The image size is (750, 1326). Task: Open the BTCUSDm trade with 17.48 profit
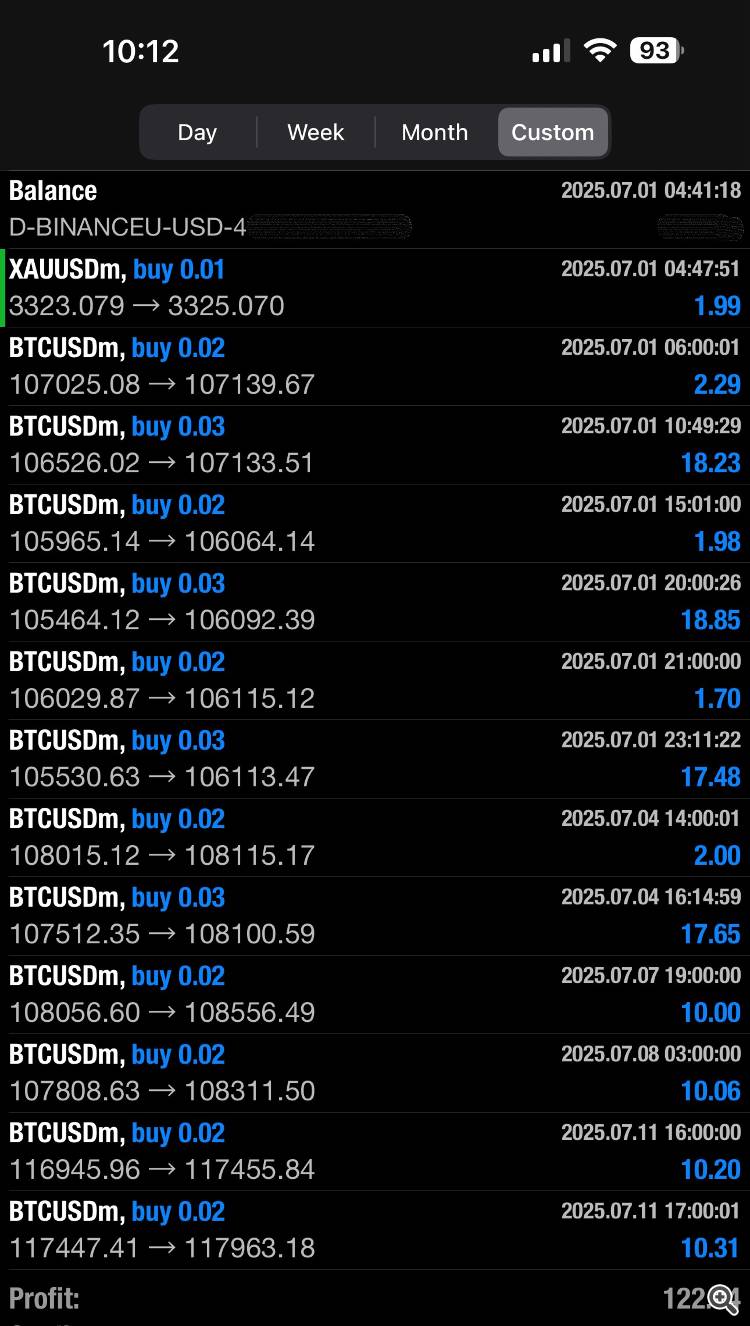point(375,759)
